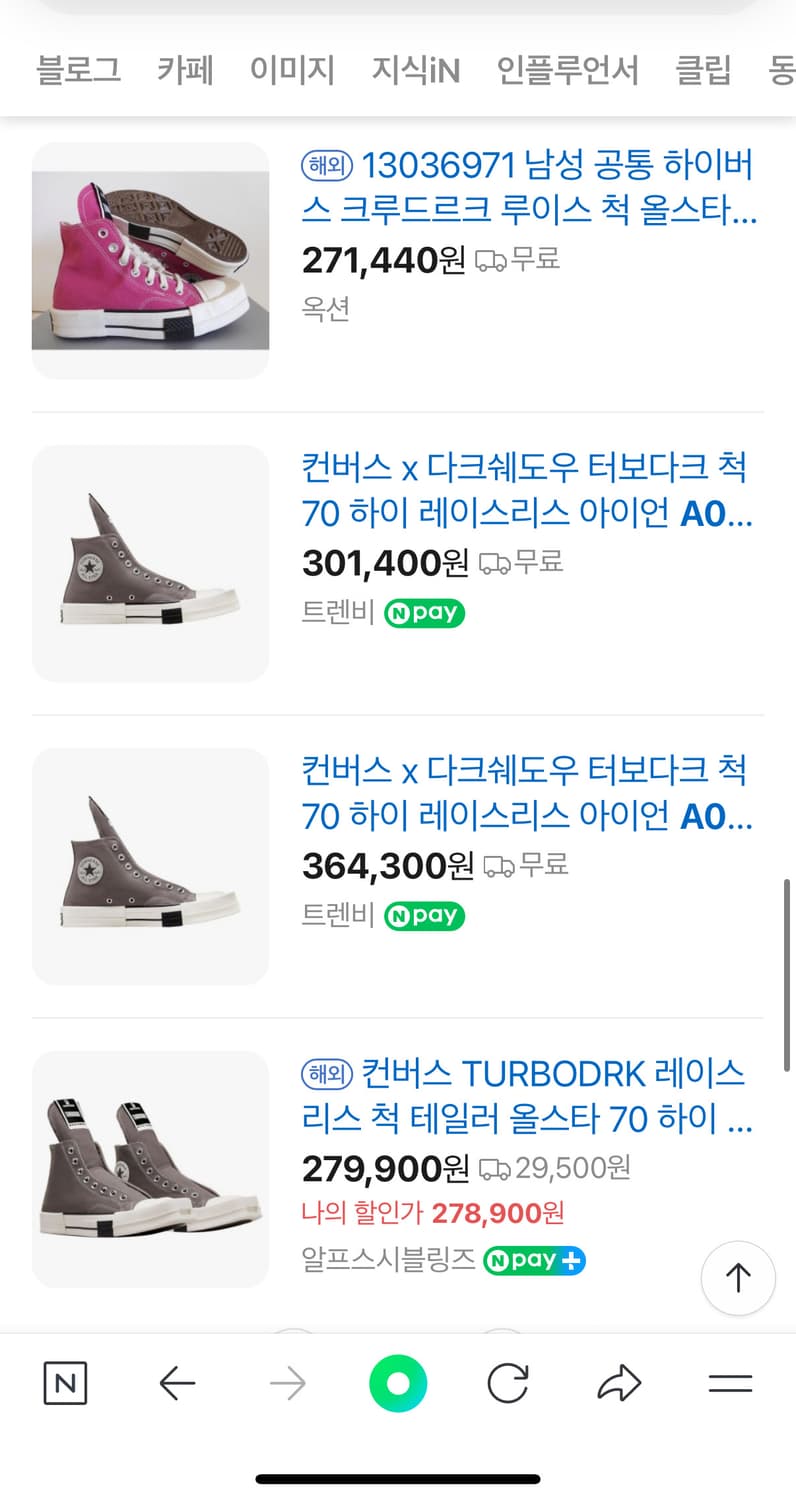
Task: Tap the green home button in the toolbar
Action: click(x=398, y=1383)
